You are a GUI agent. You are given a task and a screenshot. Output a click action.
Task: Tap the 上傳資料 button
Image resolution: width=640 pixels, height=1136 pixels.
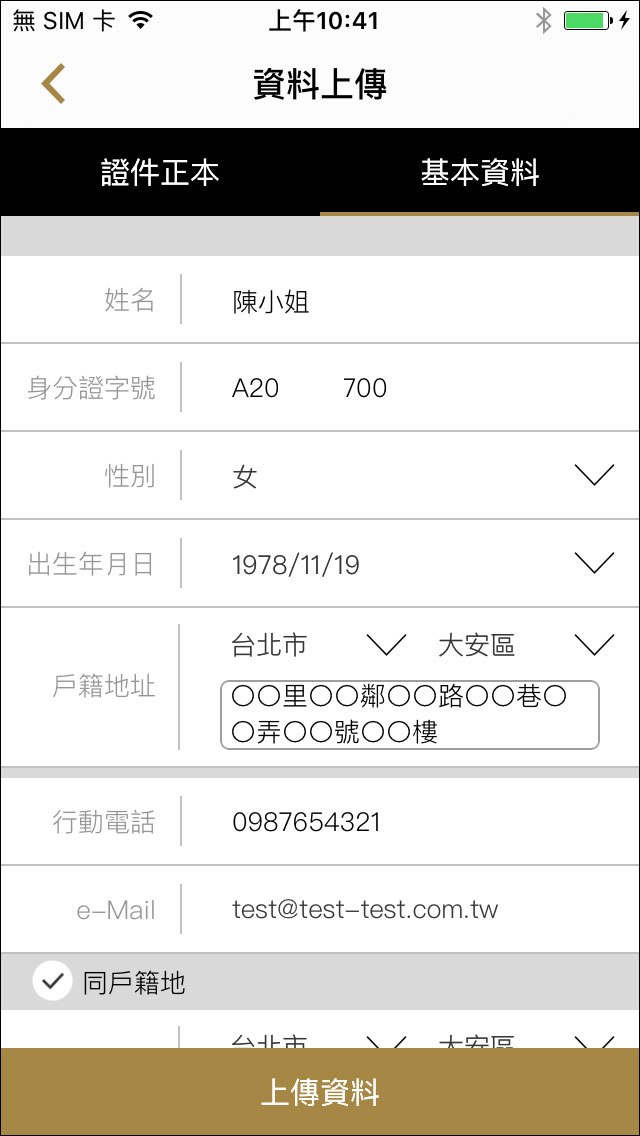[x=320, y=1092]
